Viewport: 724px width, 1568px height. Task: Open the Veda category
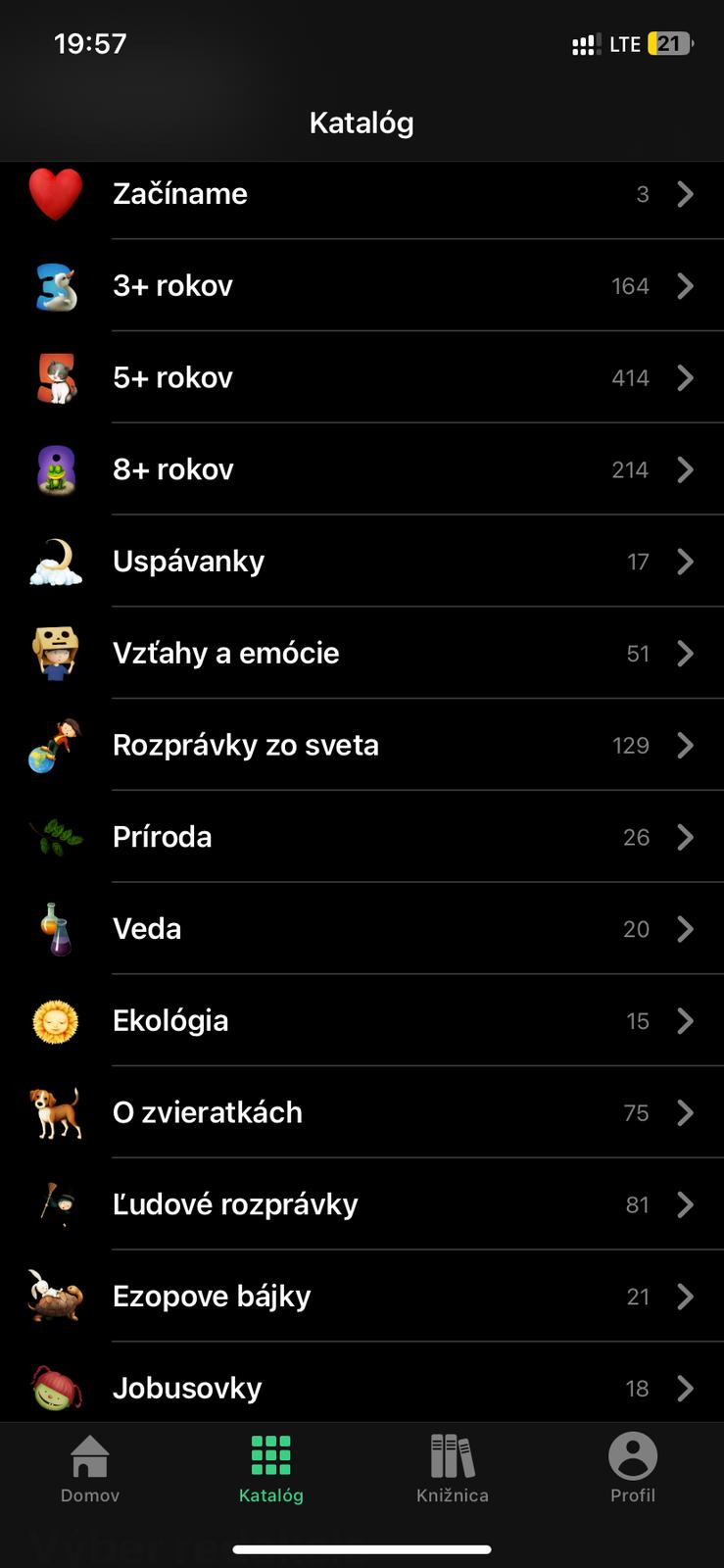click(362, 929)
